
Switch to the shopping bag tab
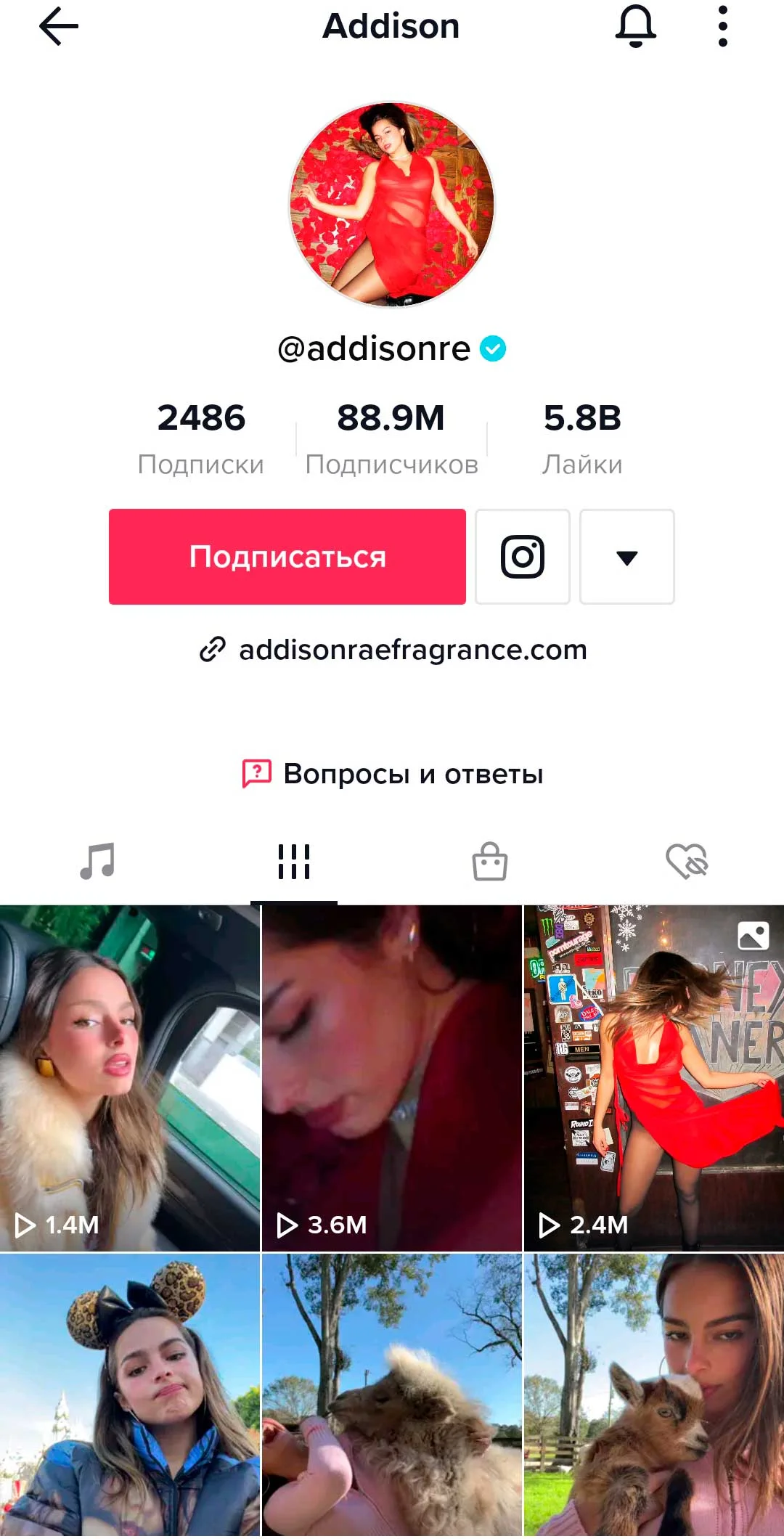[x=490, y=862]
